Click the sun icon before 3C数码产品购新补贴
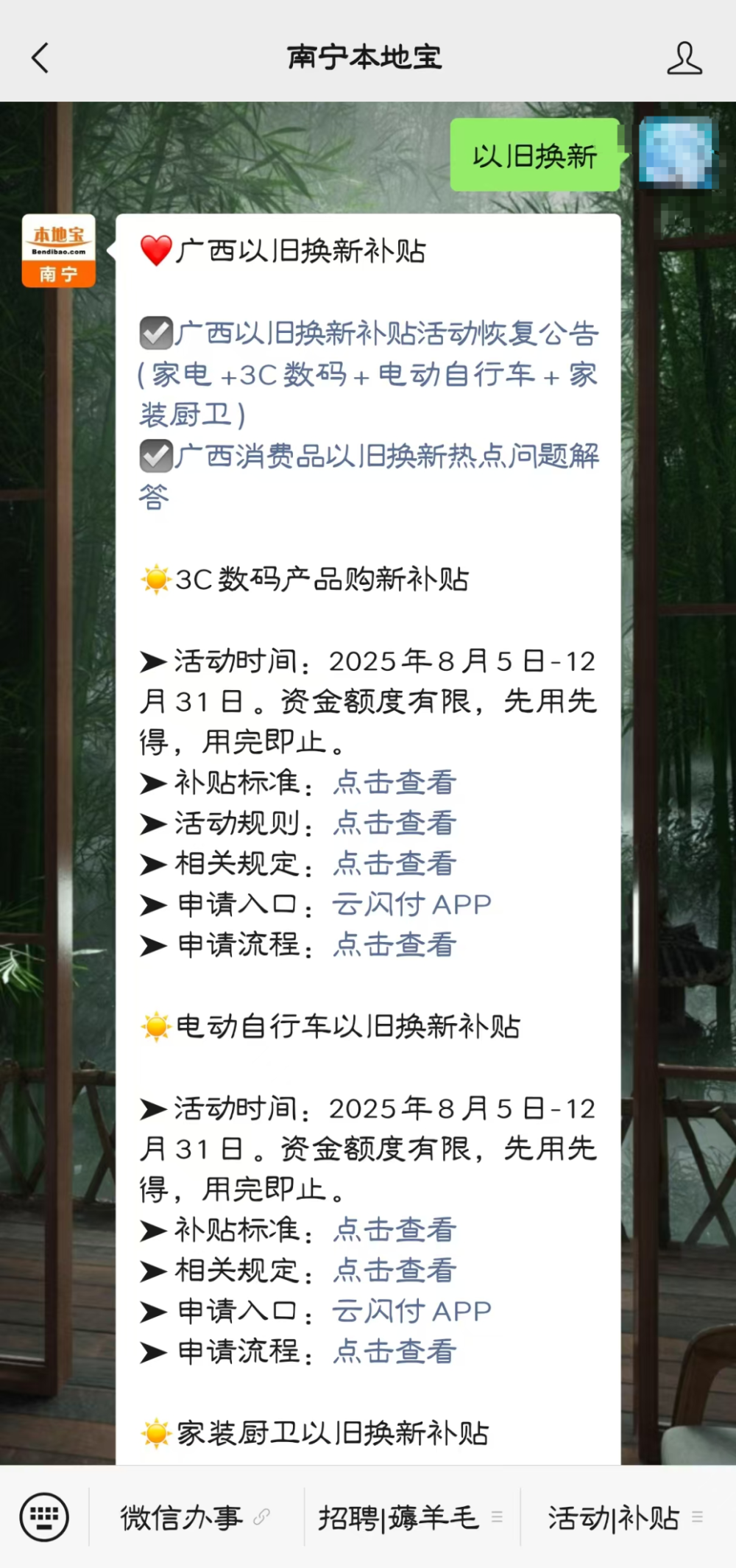Image resolution: width=736 pixels, height=1568 pixels. (155, 580)
